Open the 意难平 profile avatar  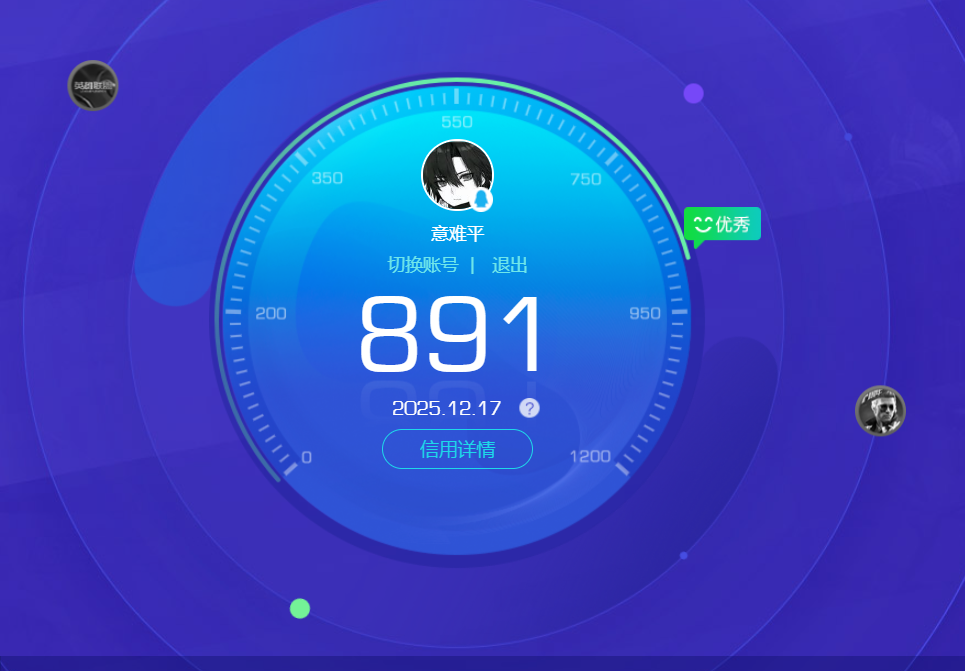click(x=457, y=175)
